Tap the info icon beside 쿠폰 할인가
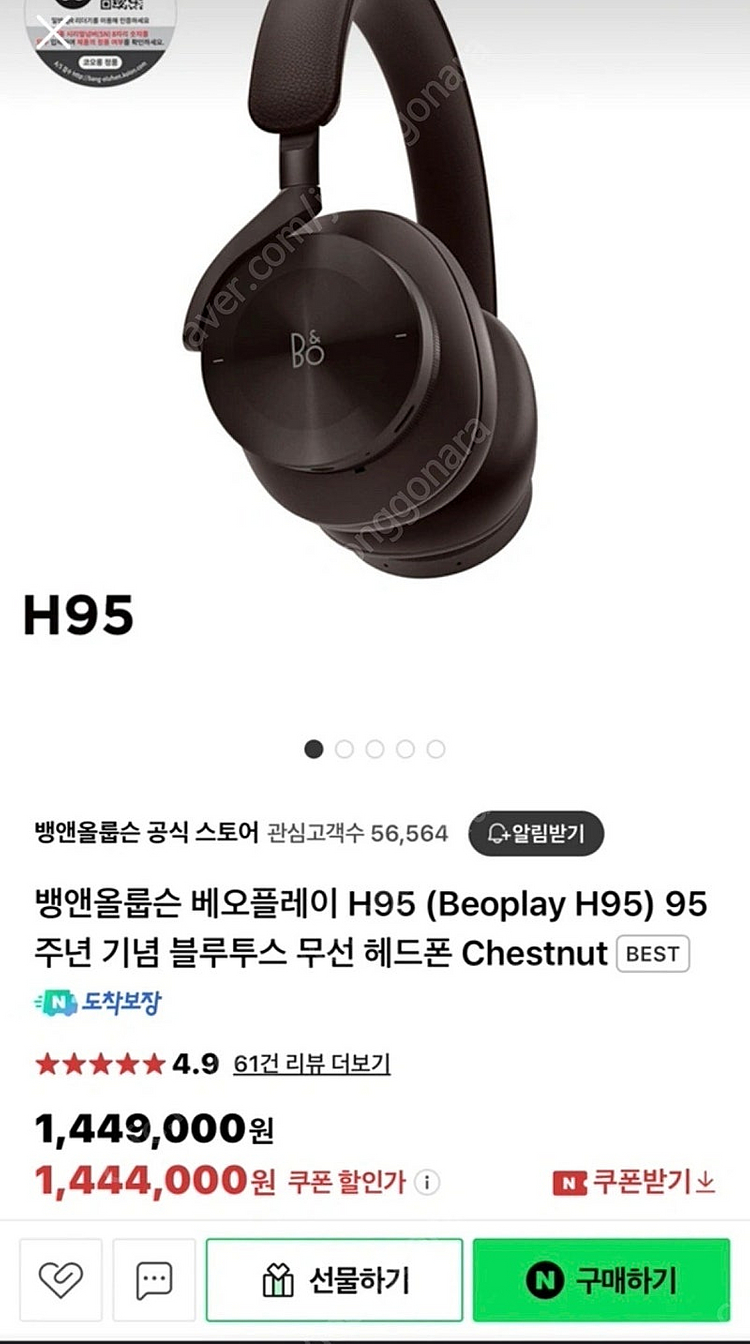 point(427,1180)
